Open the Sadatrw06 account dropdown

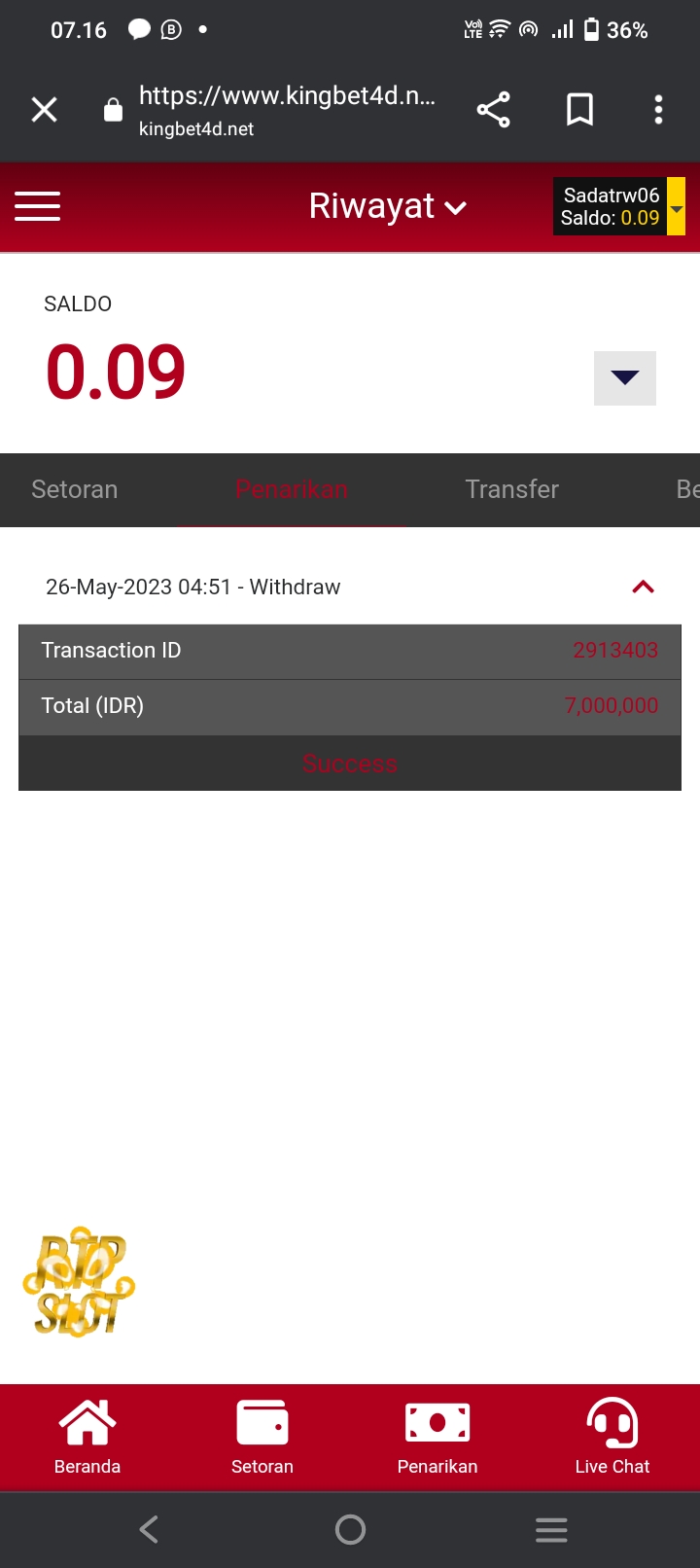[x=676, y=207]
